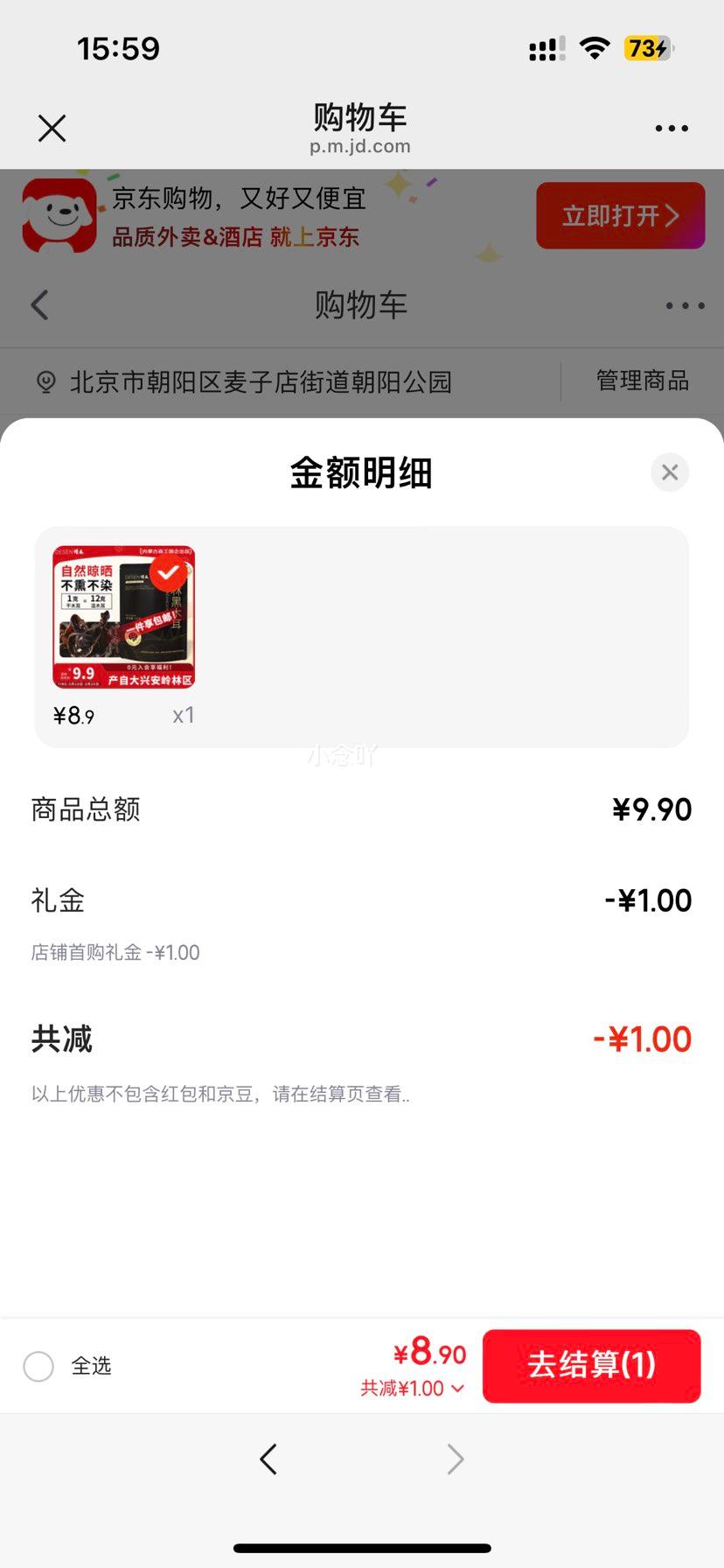This screenshot has height=1568, width=724.
Task: Go back using the bottom browser arrow
Action: coord(268,1459)
